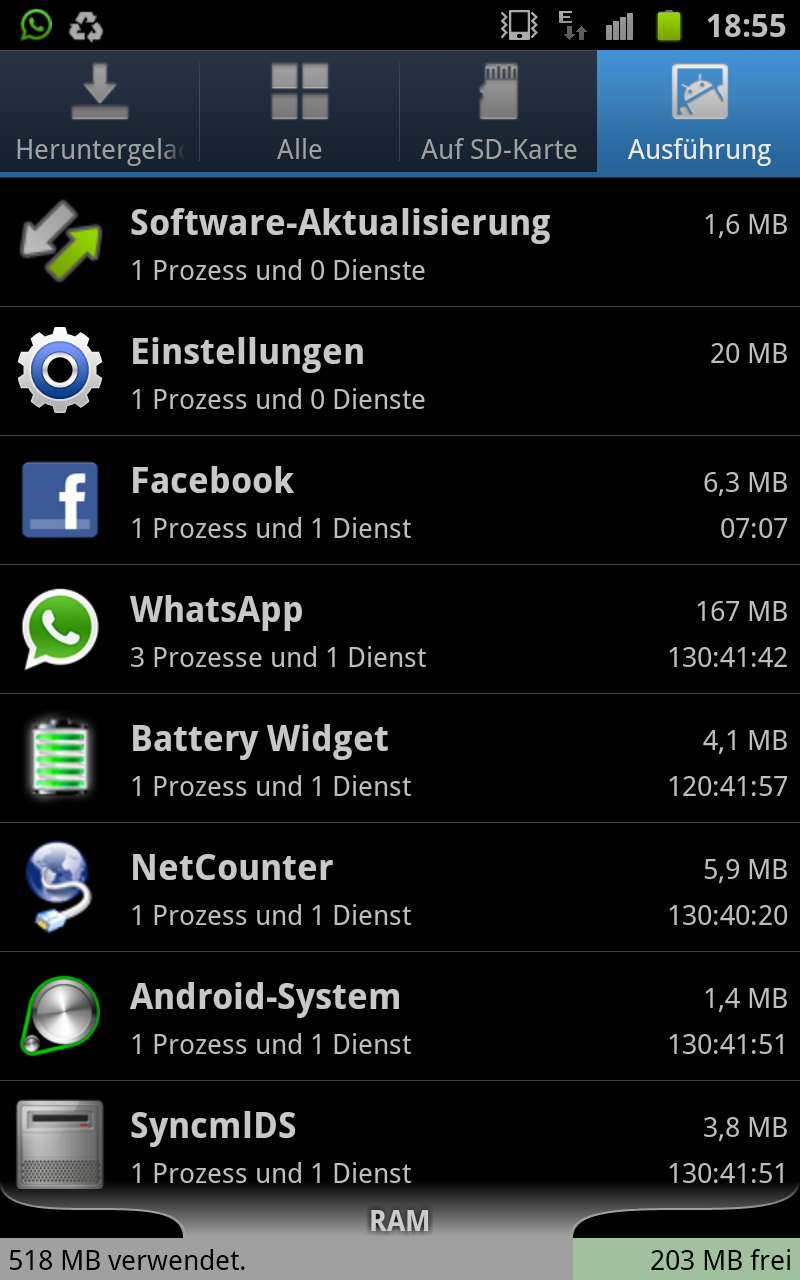
Task: Open the SyncmlDS entry
Action: coord(400,1140)
